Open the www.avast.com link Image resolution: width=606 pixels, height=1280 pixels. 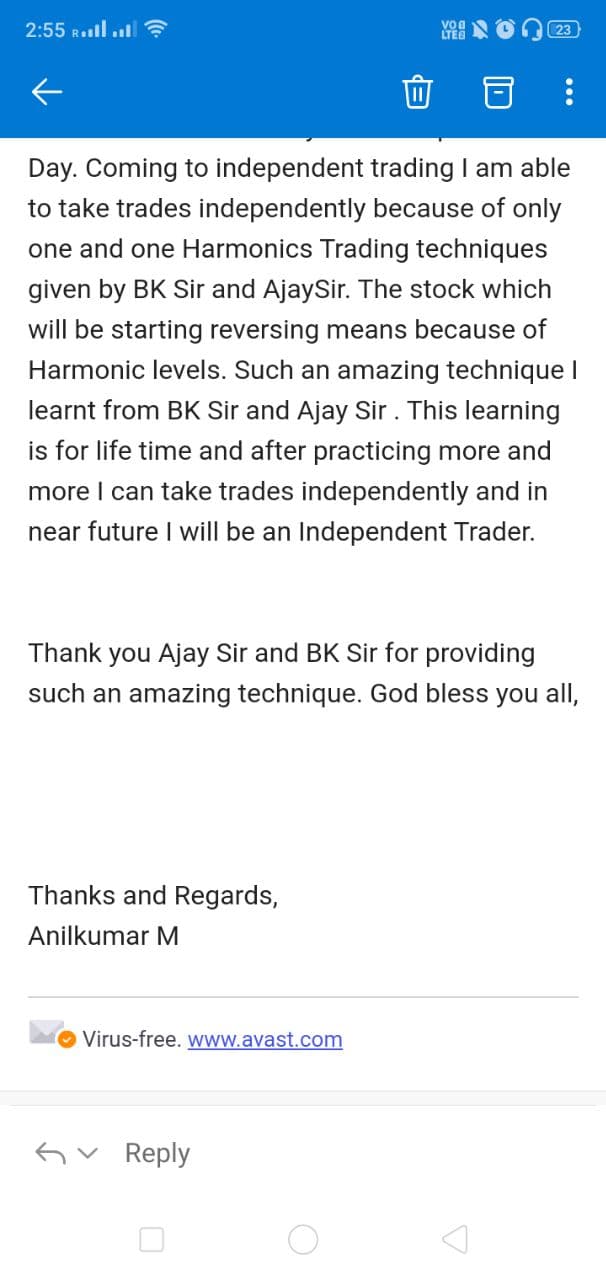point(265,1039)
